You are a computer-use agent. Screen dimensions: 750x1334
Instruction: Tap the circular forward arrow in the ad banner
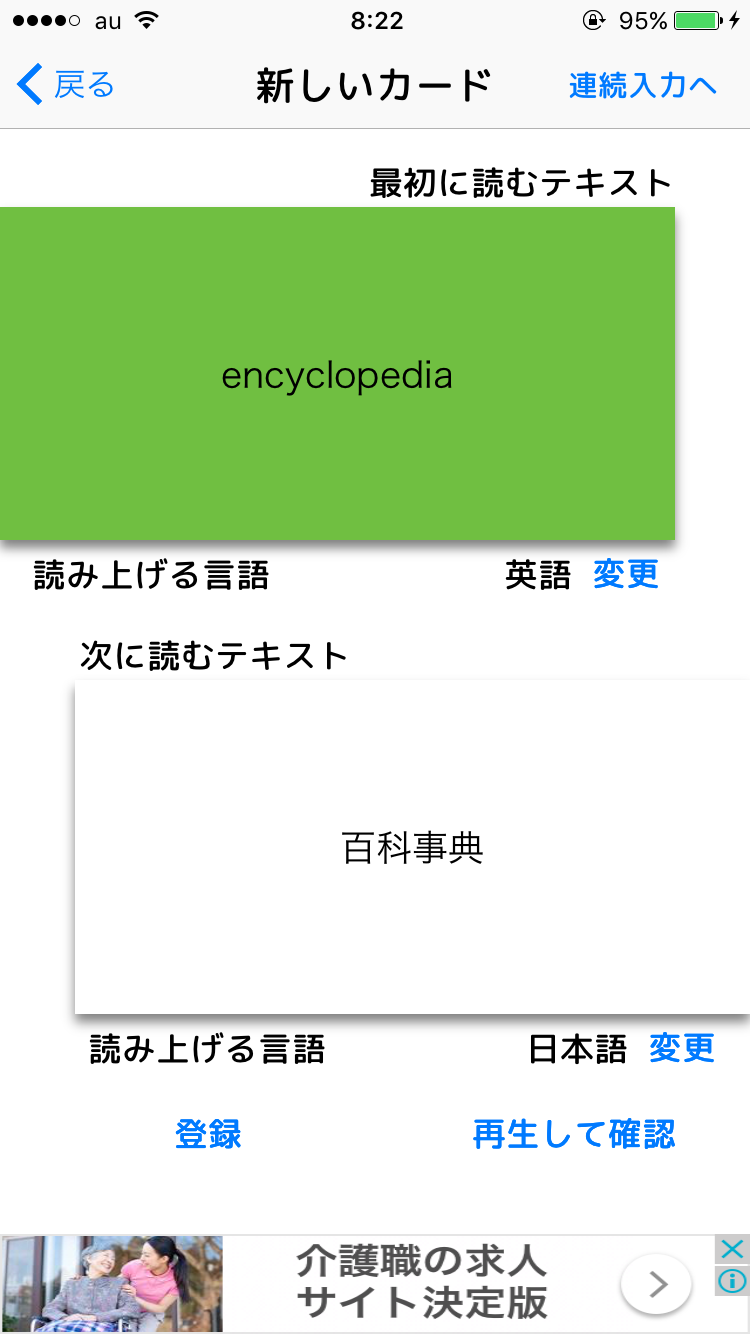(655, 1284)
